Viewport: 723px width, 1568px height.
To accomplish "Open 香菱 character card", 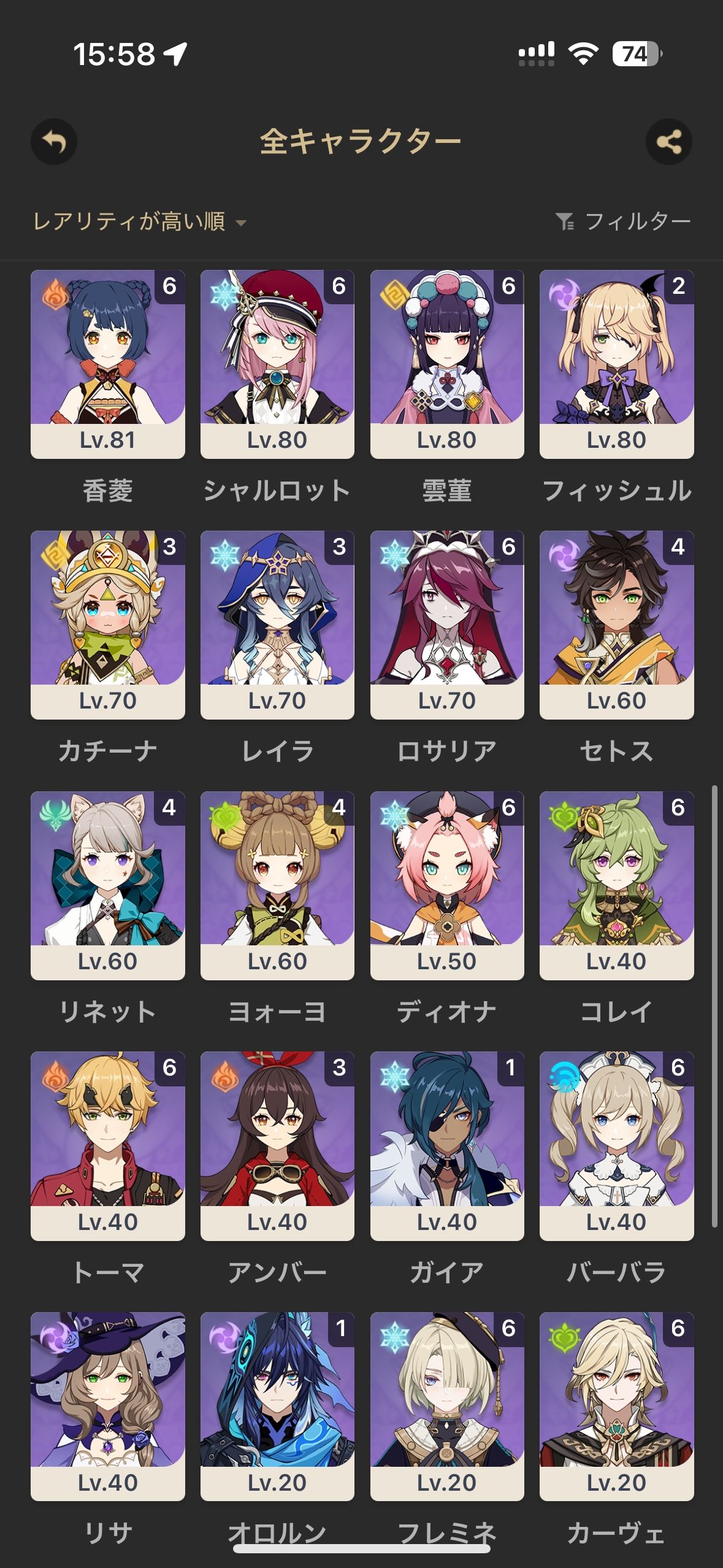I will click(x=108, y=364).
